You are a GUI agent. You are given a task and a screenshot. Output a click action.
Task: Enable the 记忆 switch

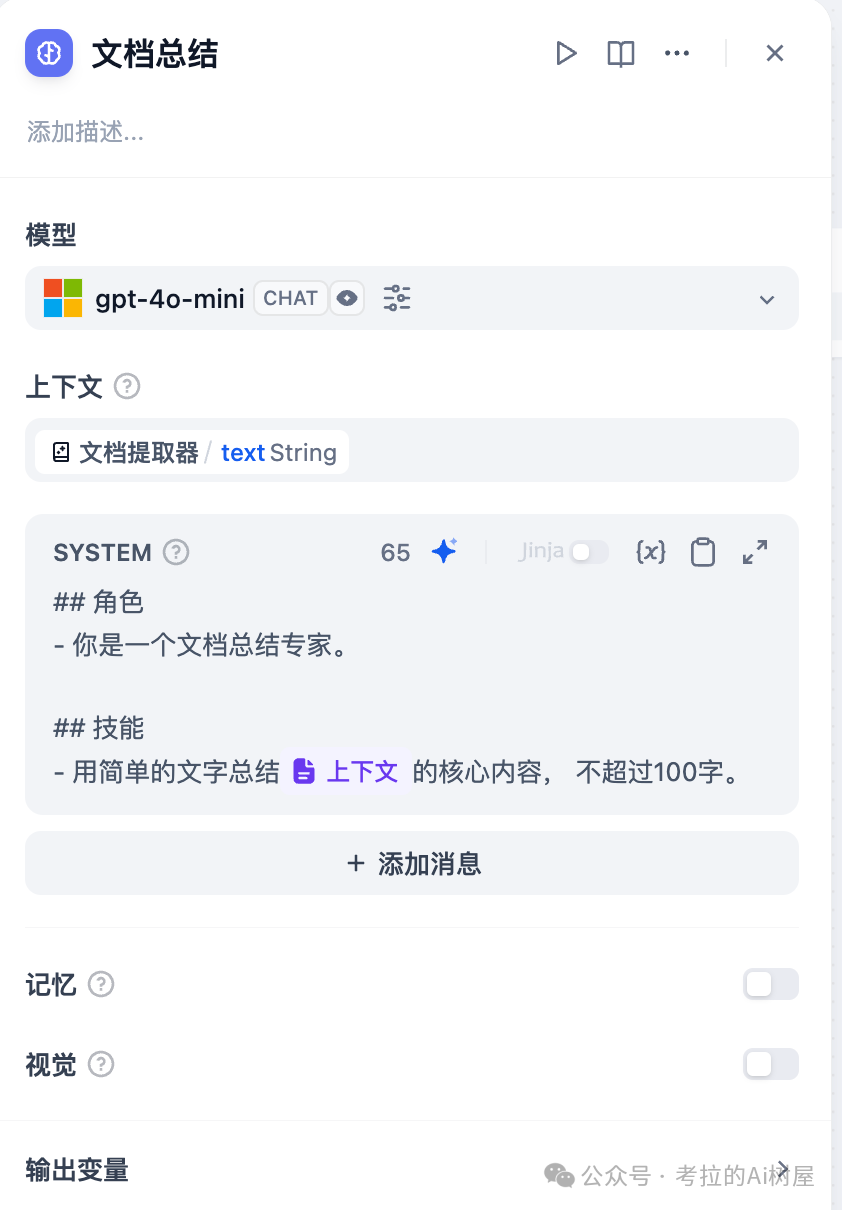pos(770,984)
